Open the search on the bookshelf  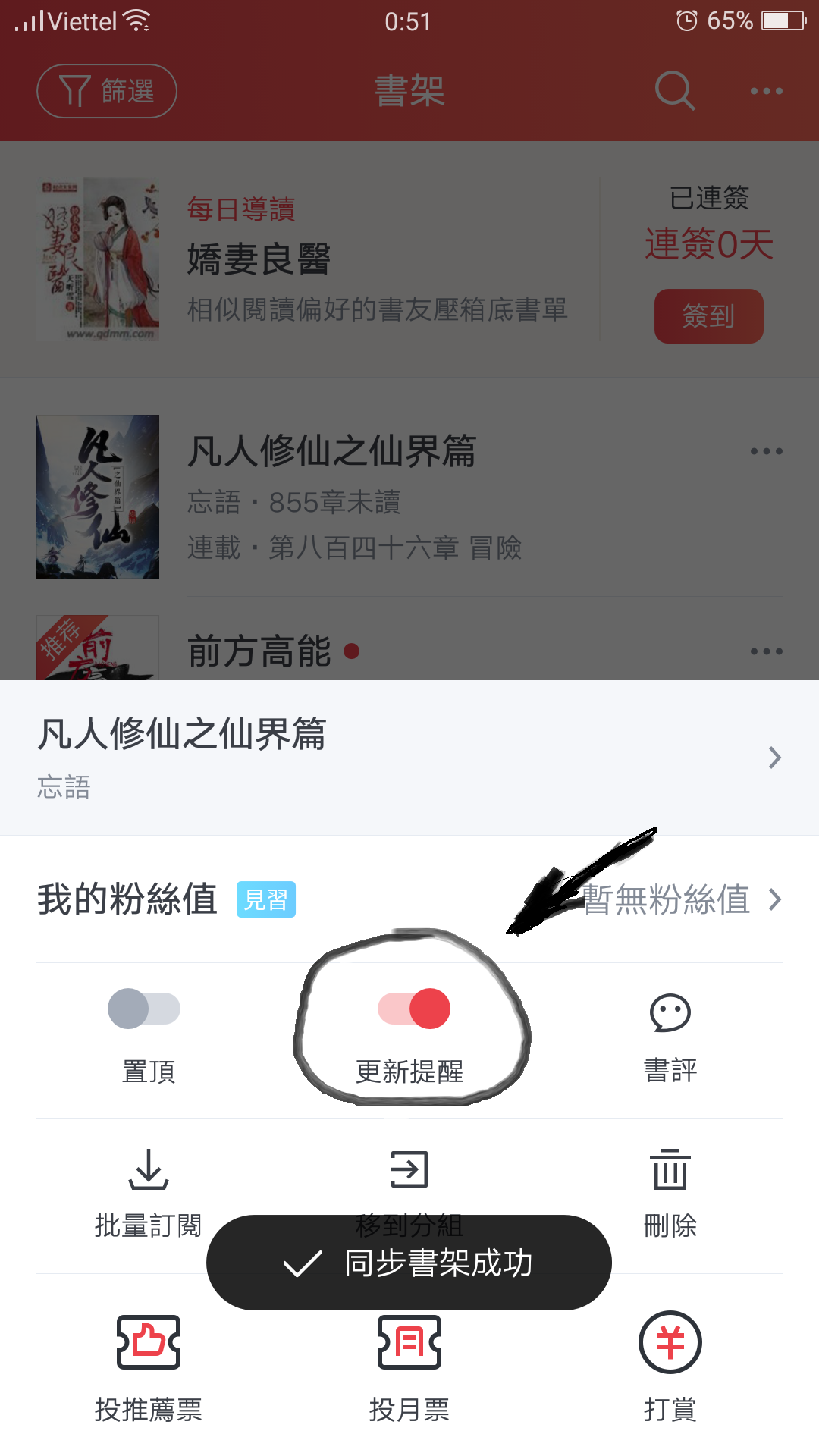coord(673,90)
